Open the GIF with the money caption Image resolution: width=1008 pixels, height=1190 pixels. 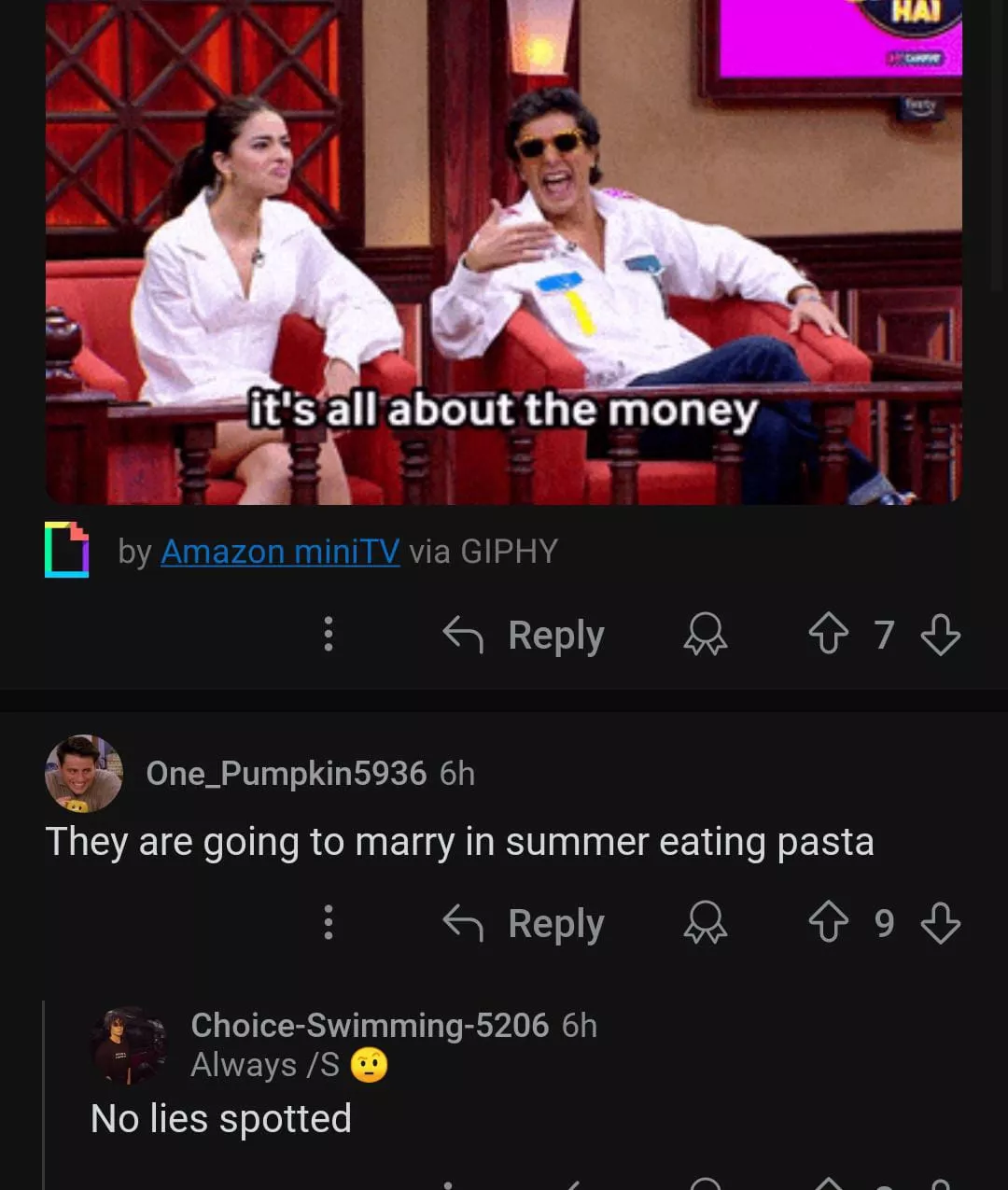click(x=503, y=252)
